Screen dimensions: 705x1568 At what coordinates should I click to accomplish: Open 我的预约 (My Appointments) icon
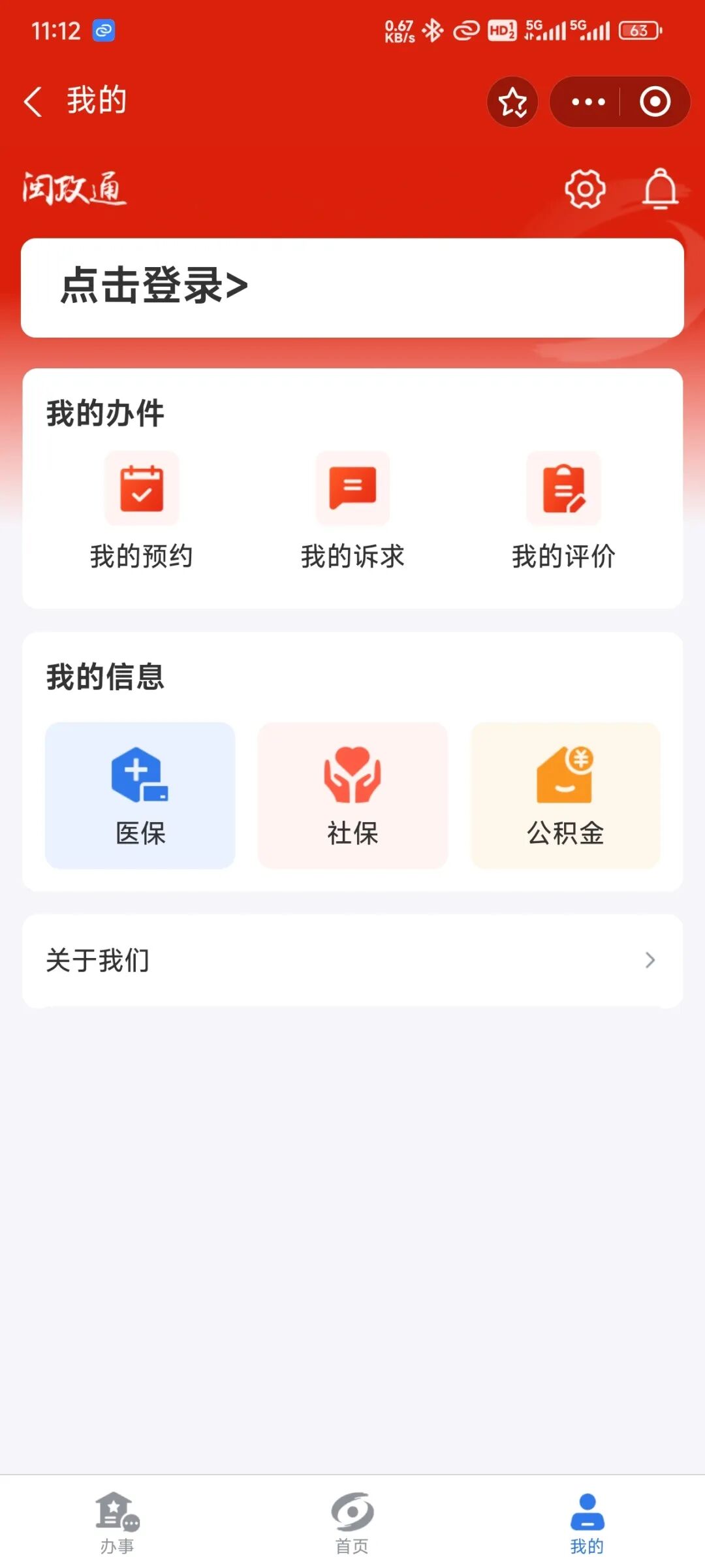tap(142, 490)
